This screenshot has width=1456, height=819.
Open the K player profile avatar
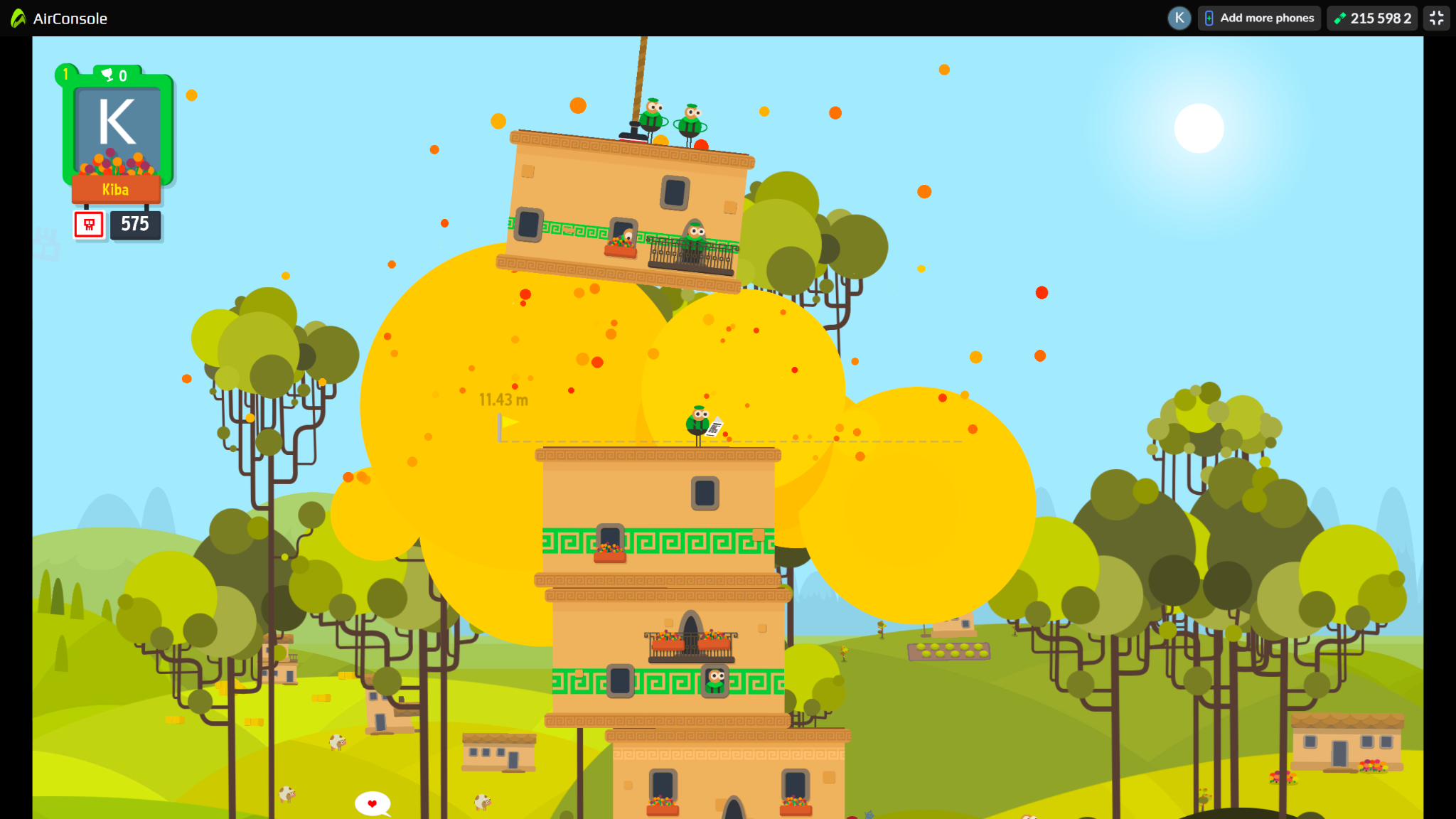click(1179, 18)
